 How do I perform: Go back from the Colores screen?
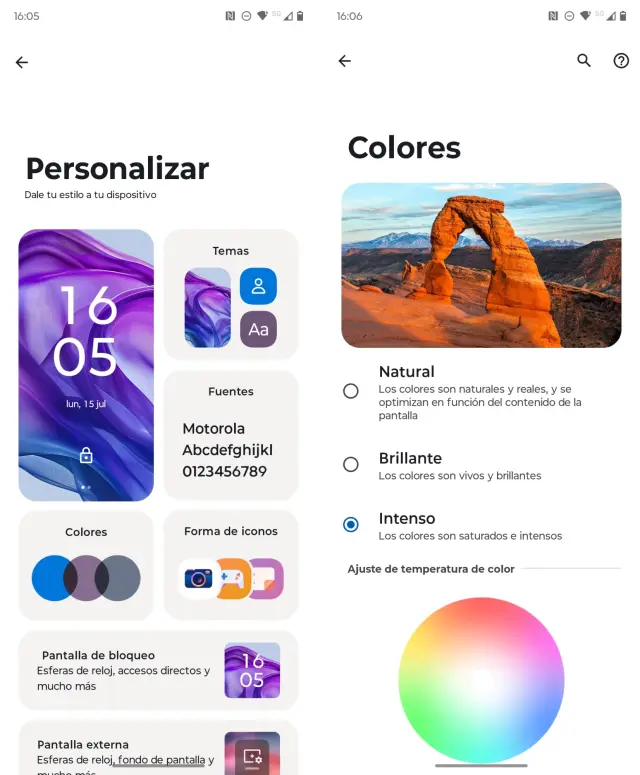(345, 61)
